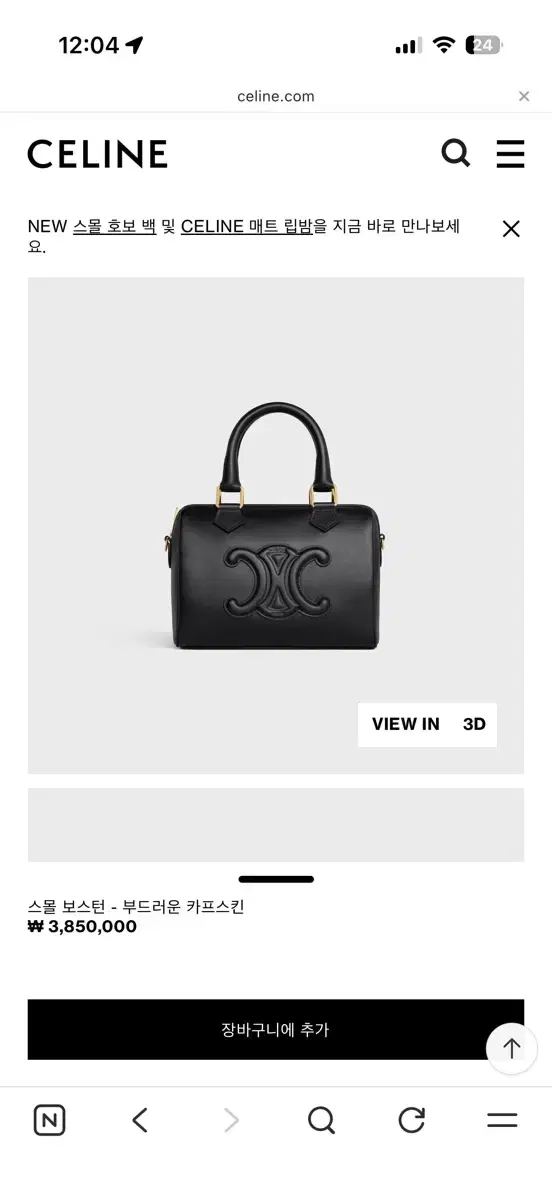Add the bag with 장바구니에 추가
The image size is (552, 1200).
coord(276,1029)
